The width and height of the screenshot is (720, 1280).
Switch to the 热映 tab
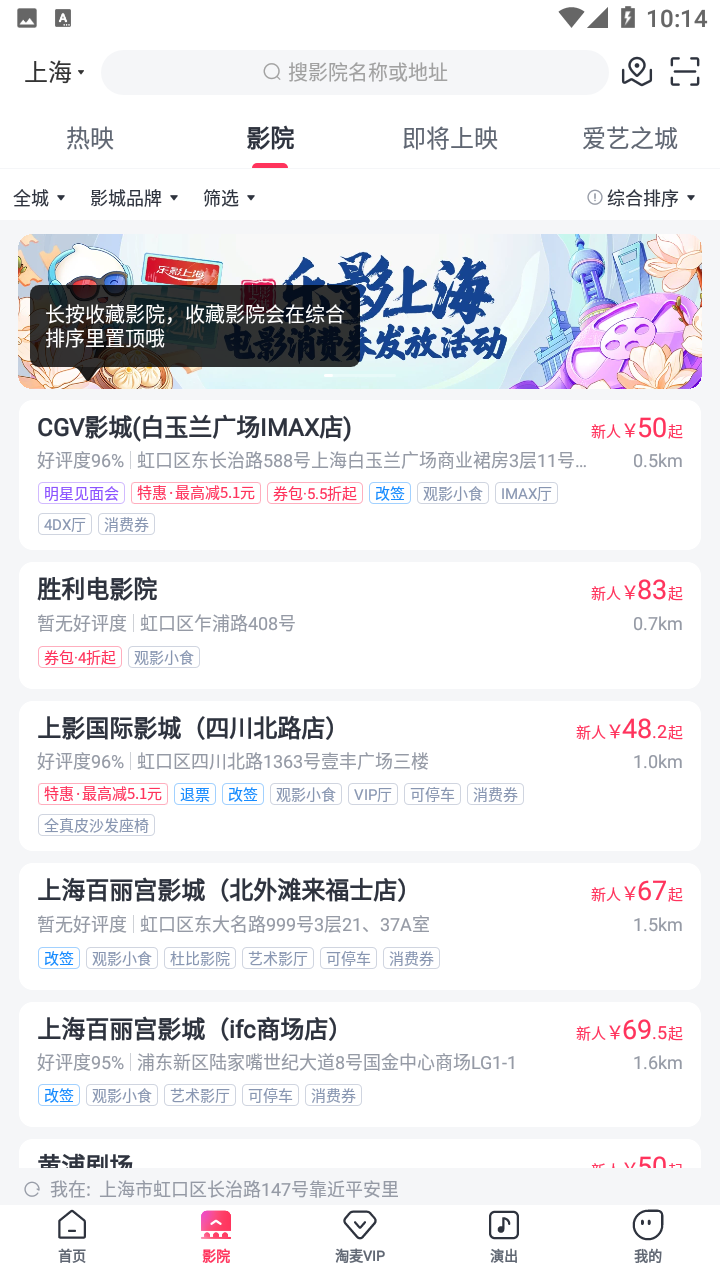click(x=90, y=138)
